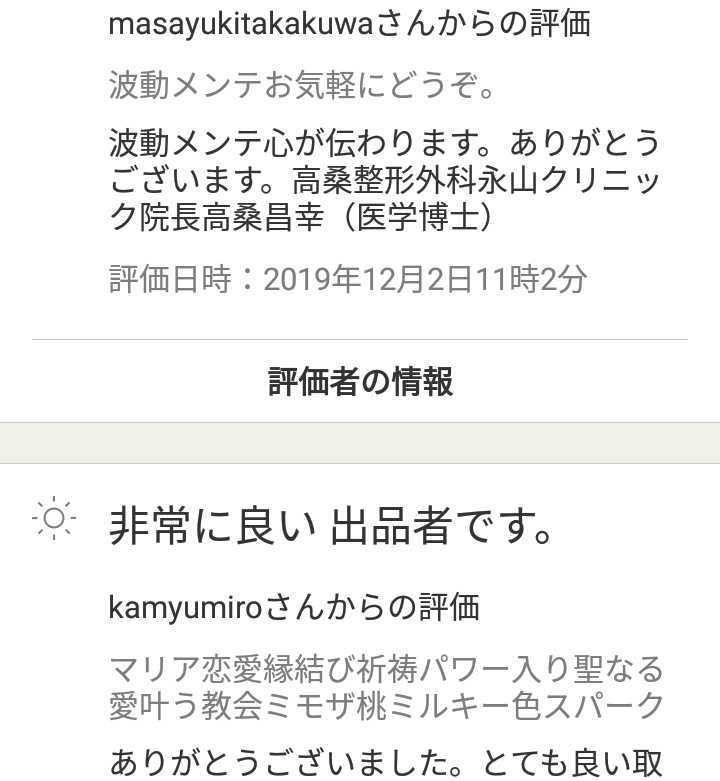Open the item 波動メンテお気軽にどうぞ。
Screen dimensions: 720x781
tap(302, 86)
